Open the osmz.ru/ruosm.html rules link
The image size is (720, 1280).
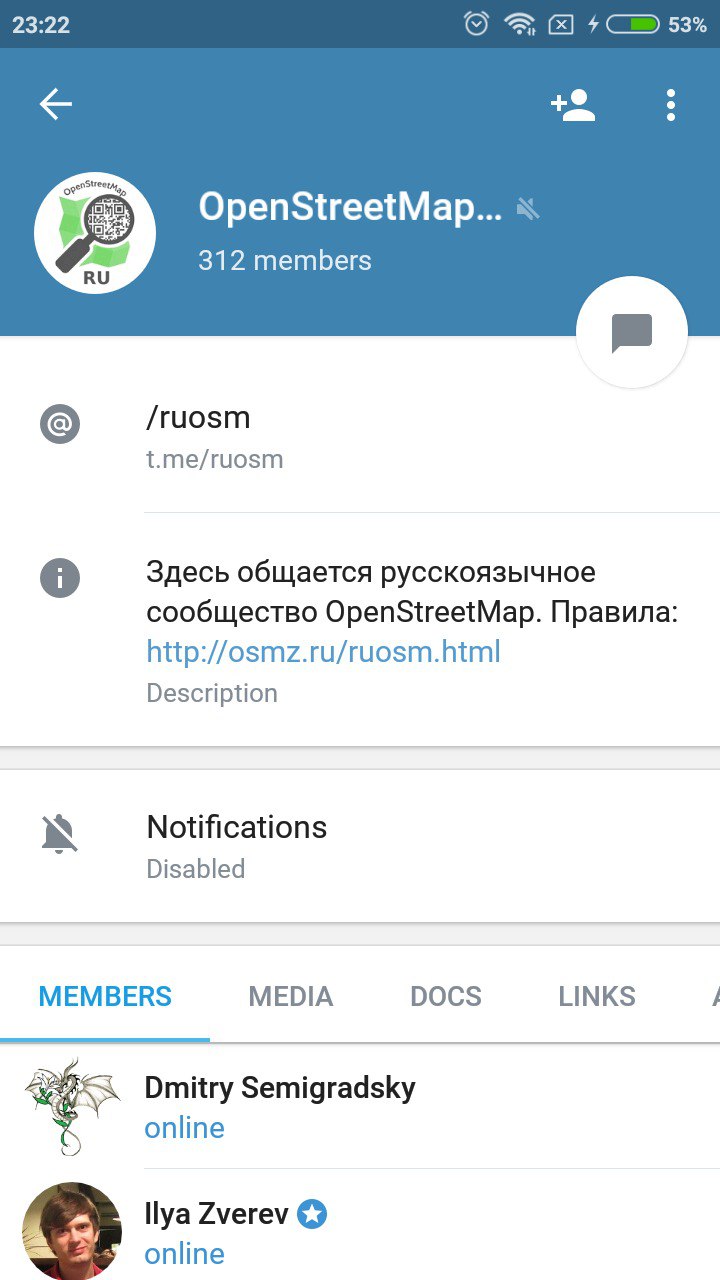tap(323, 652)
